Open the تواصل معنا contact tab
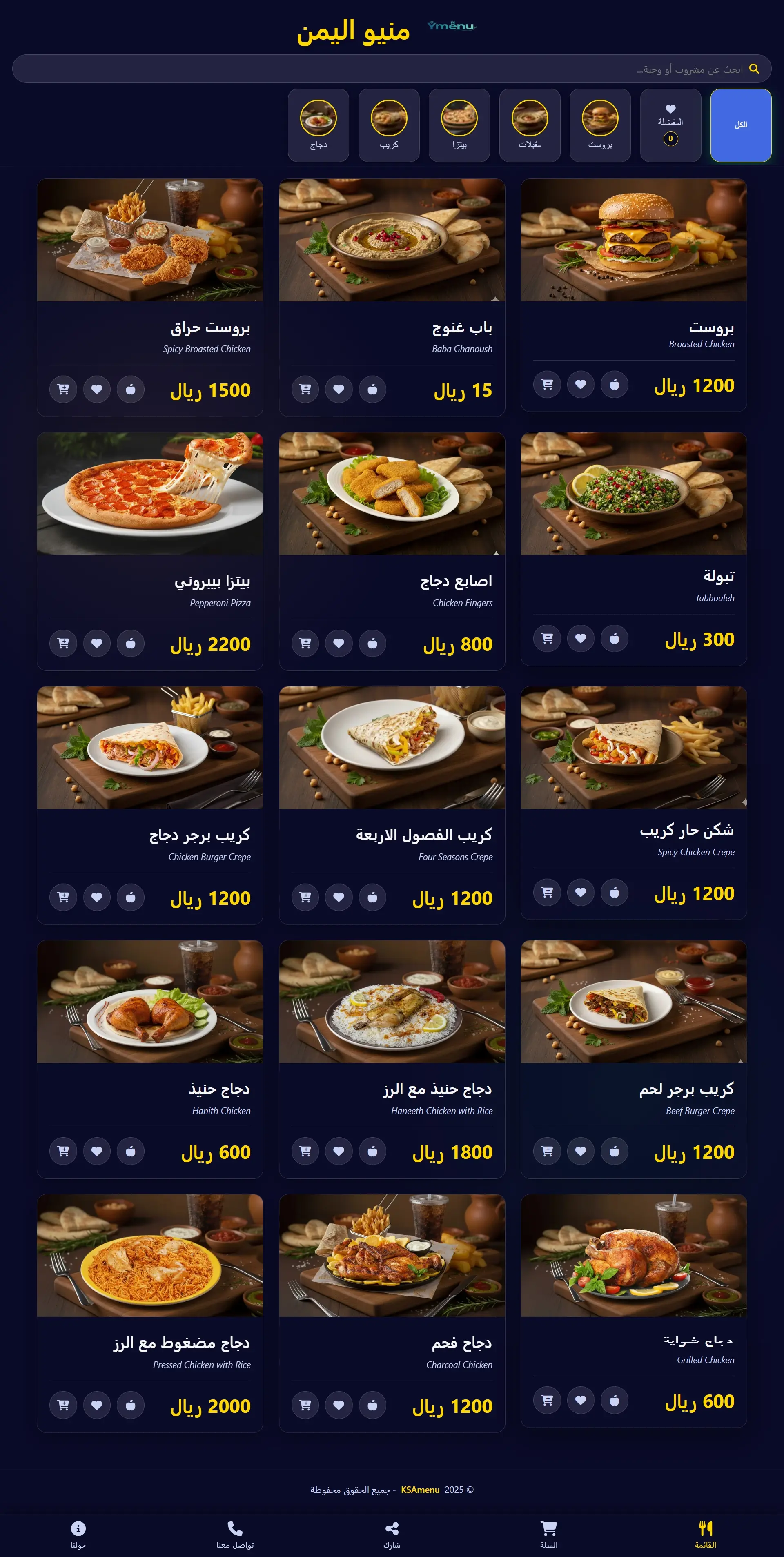Viewport: 784px width, 1557px height. tap(235, 1534)
